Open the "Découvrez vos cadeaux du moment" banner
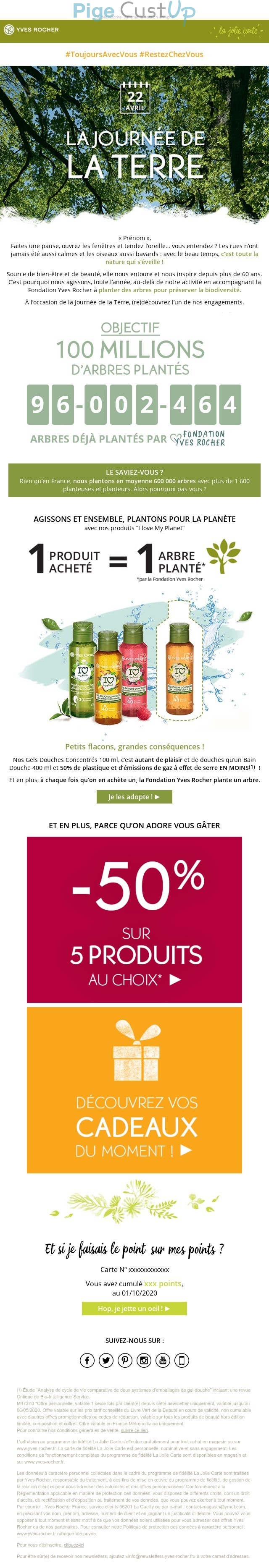This screenshot has width=269, height=1568. point(134,1089)
